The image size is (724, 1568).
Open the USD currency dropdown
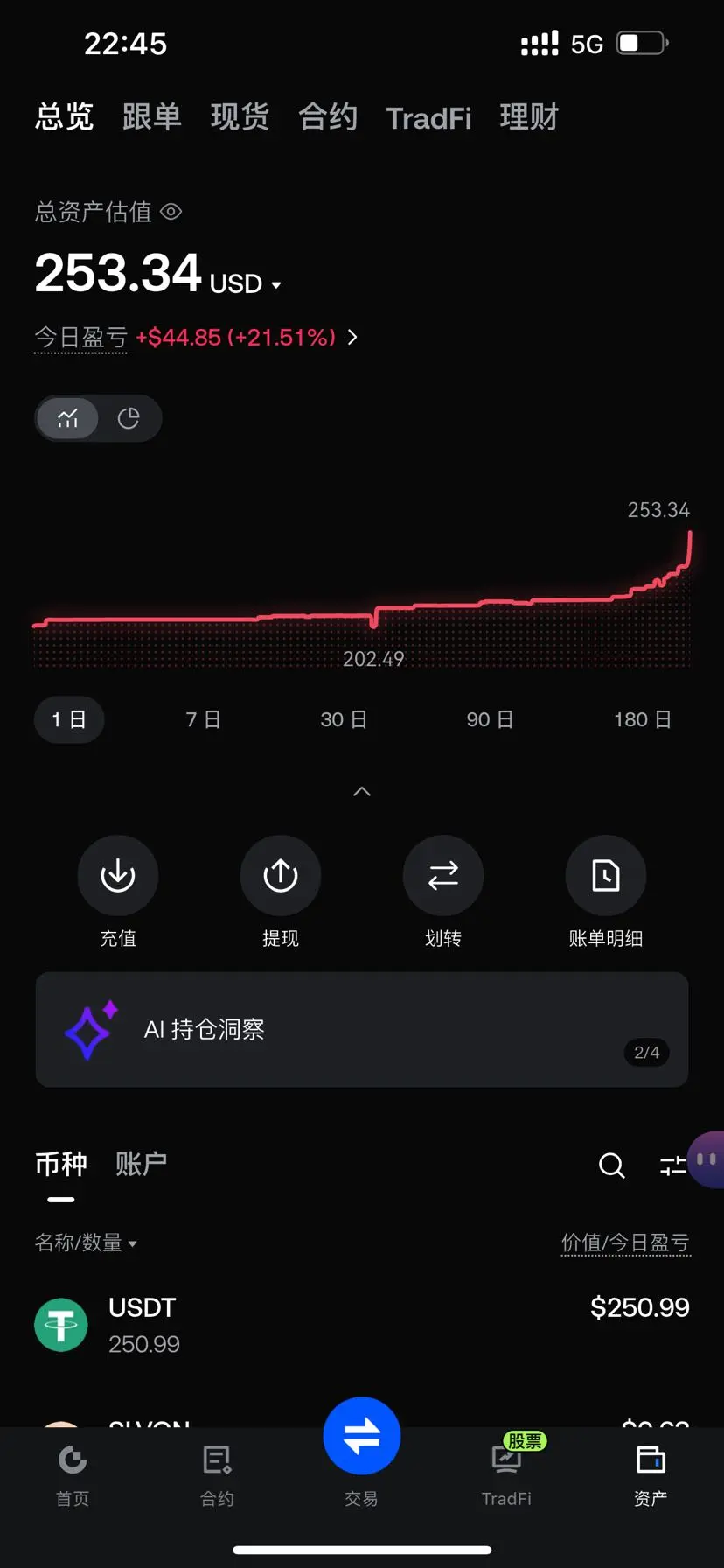(x=246, y=283)
